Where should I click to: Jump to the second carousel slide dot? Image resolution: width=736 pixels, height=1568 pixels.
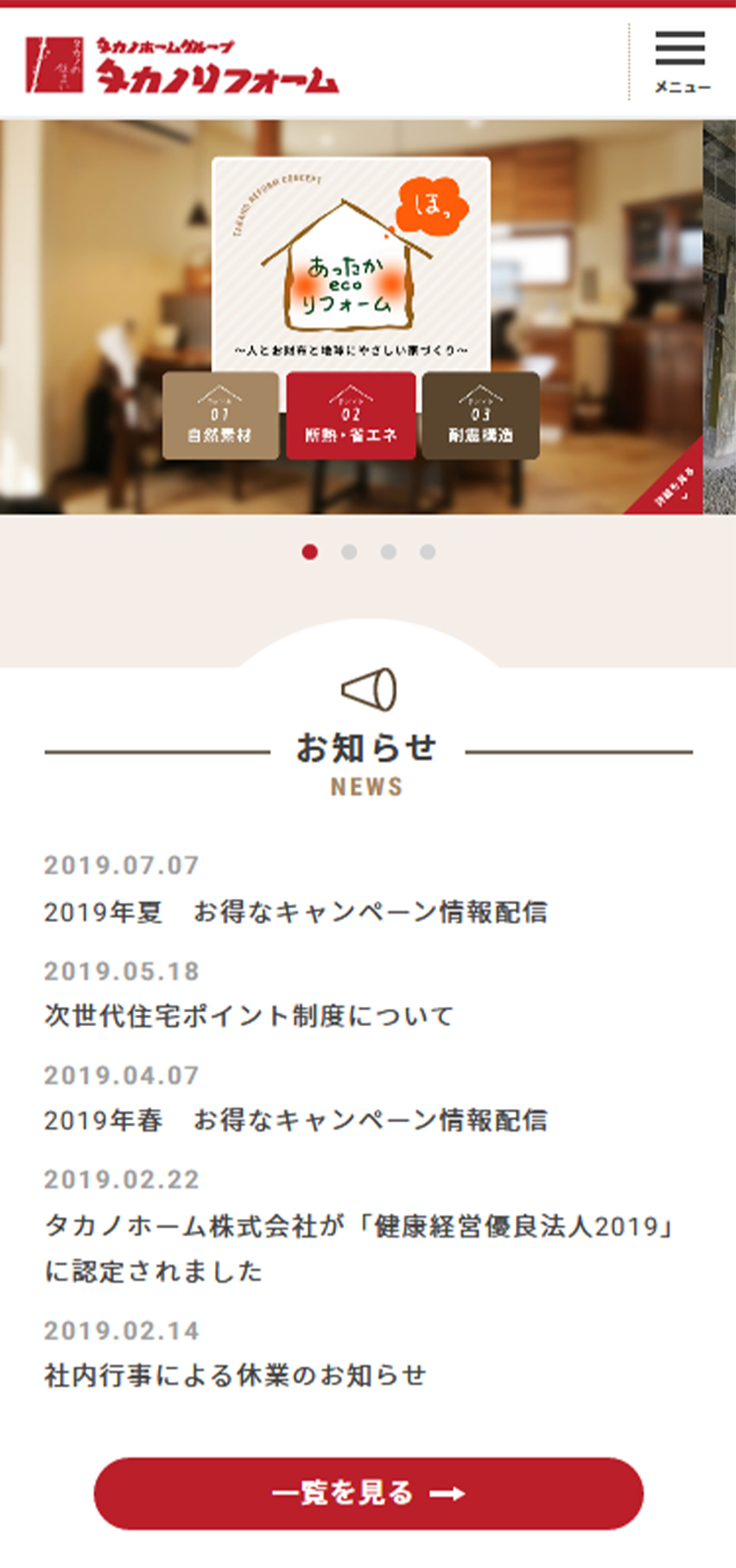(x=349, y=552)
